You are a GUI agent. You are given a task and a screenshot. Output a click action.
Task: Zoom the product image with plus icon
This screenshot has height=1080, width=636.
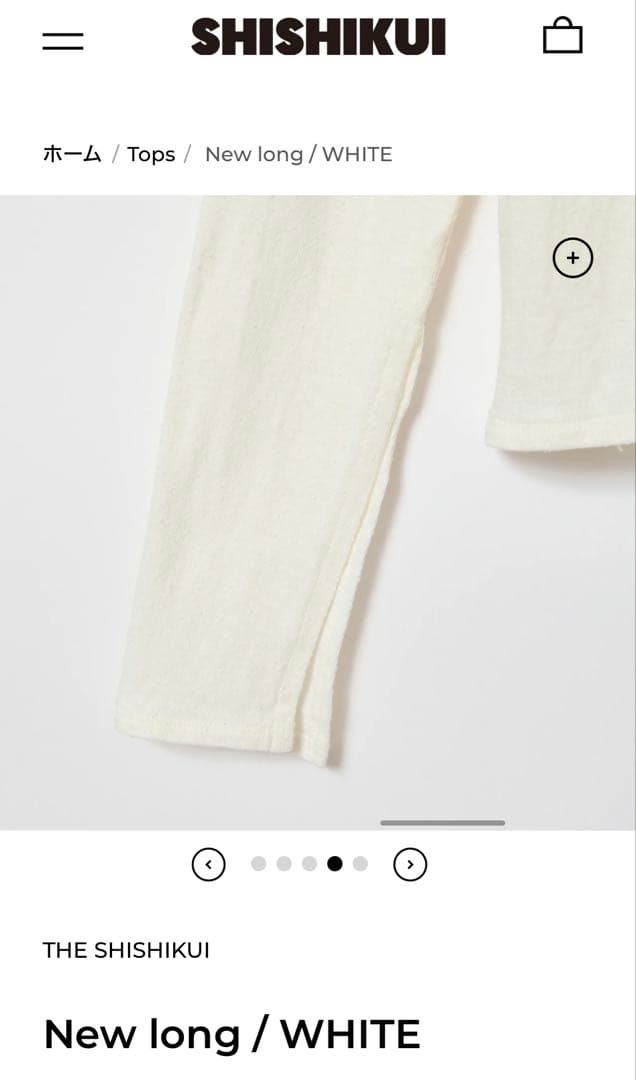coord(573,258)
